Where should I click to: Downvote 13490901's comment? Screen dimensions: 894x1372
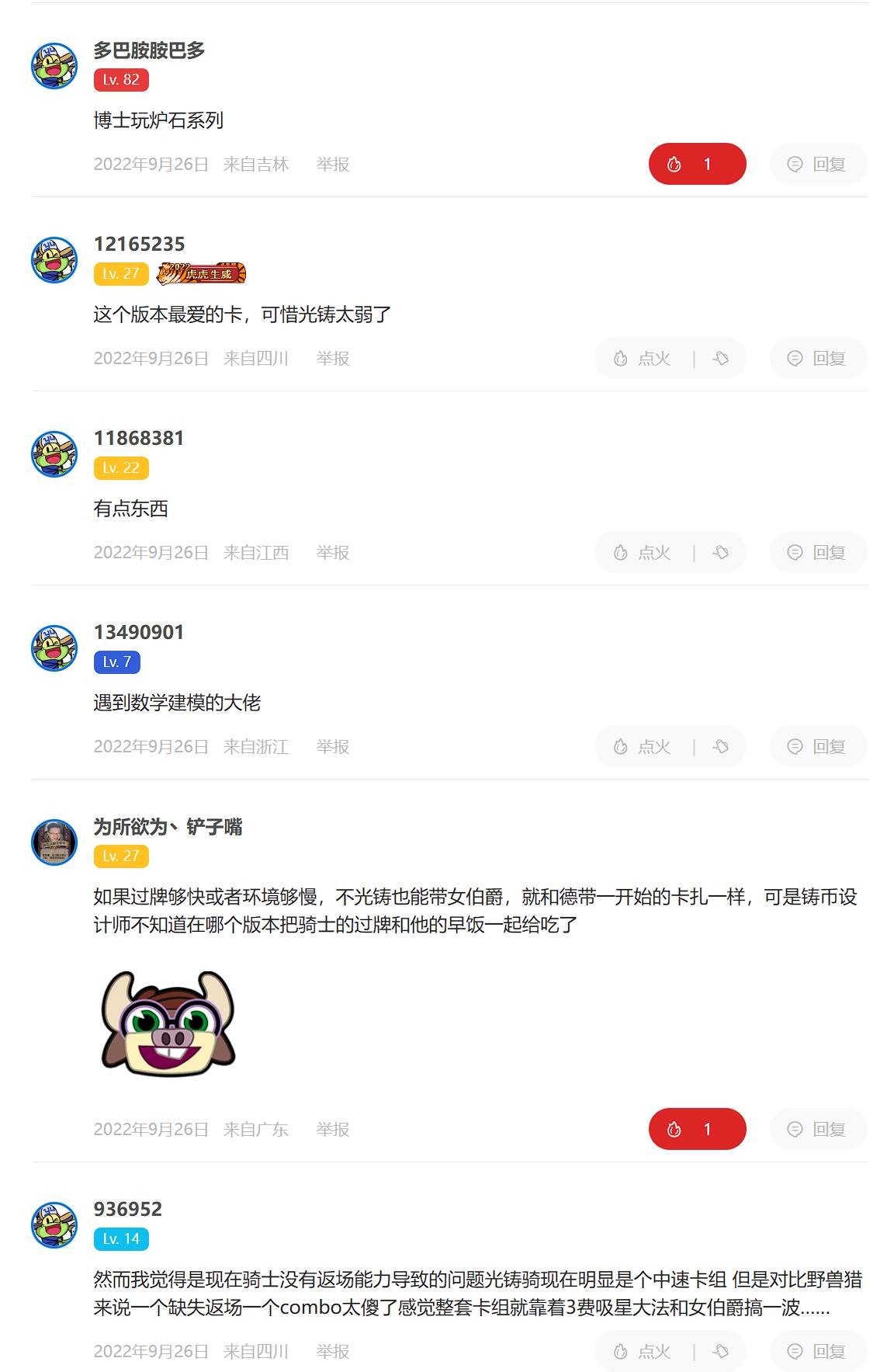tap(721, 746)
